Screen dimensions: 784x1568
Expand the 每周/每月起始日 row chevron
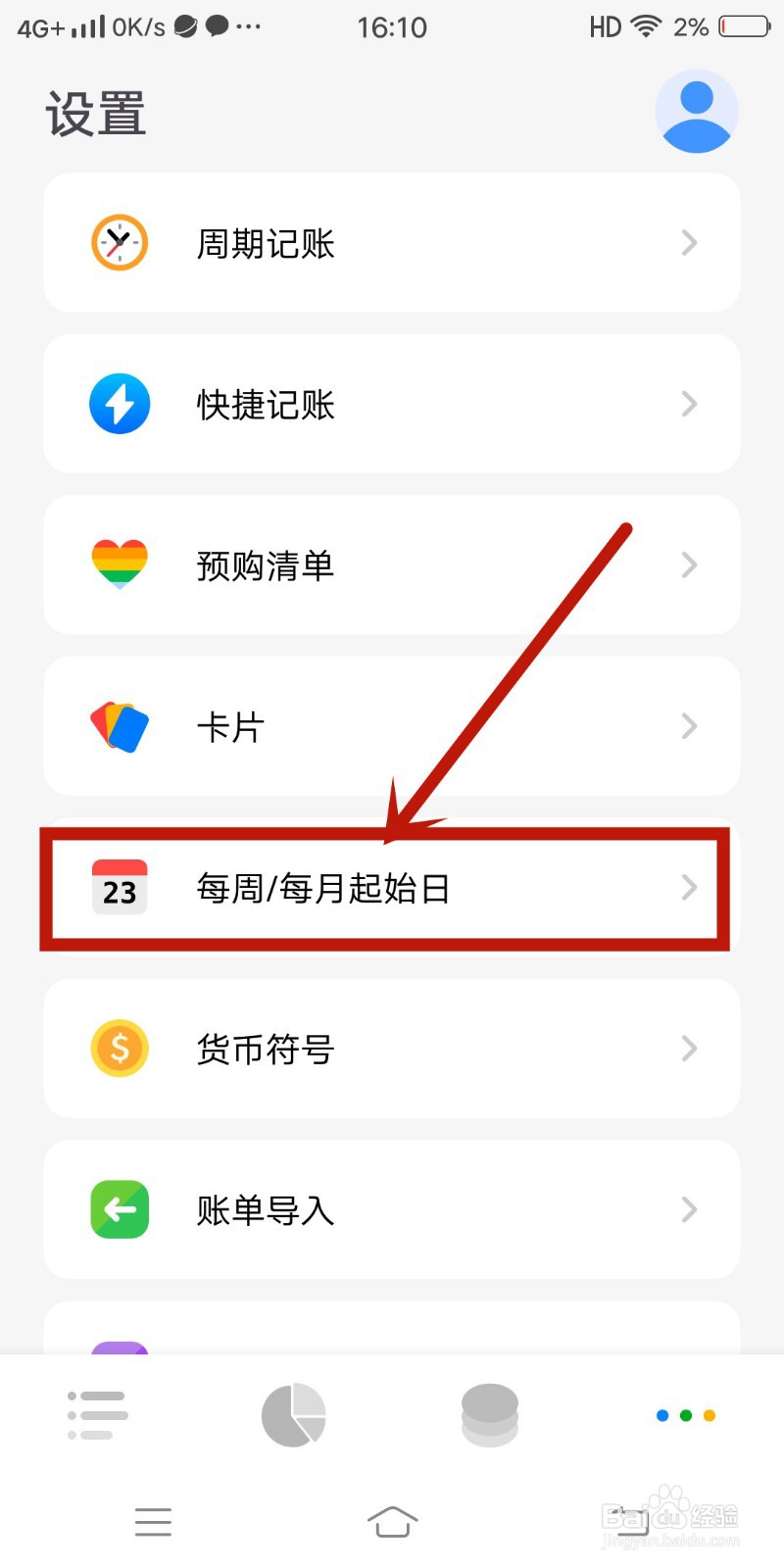point(688,887)
